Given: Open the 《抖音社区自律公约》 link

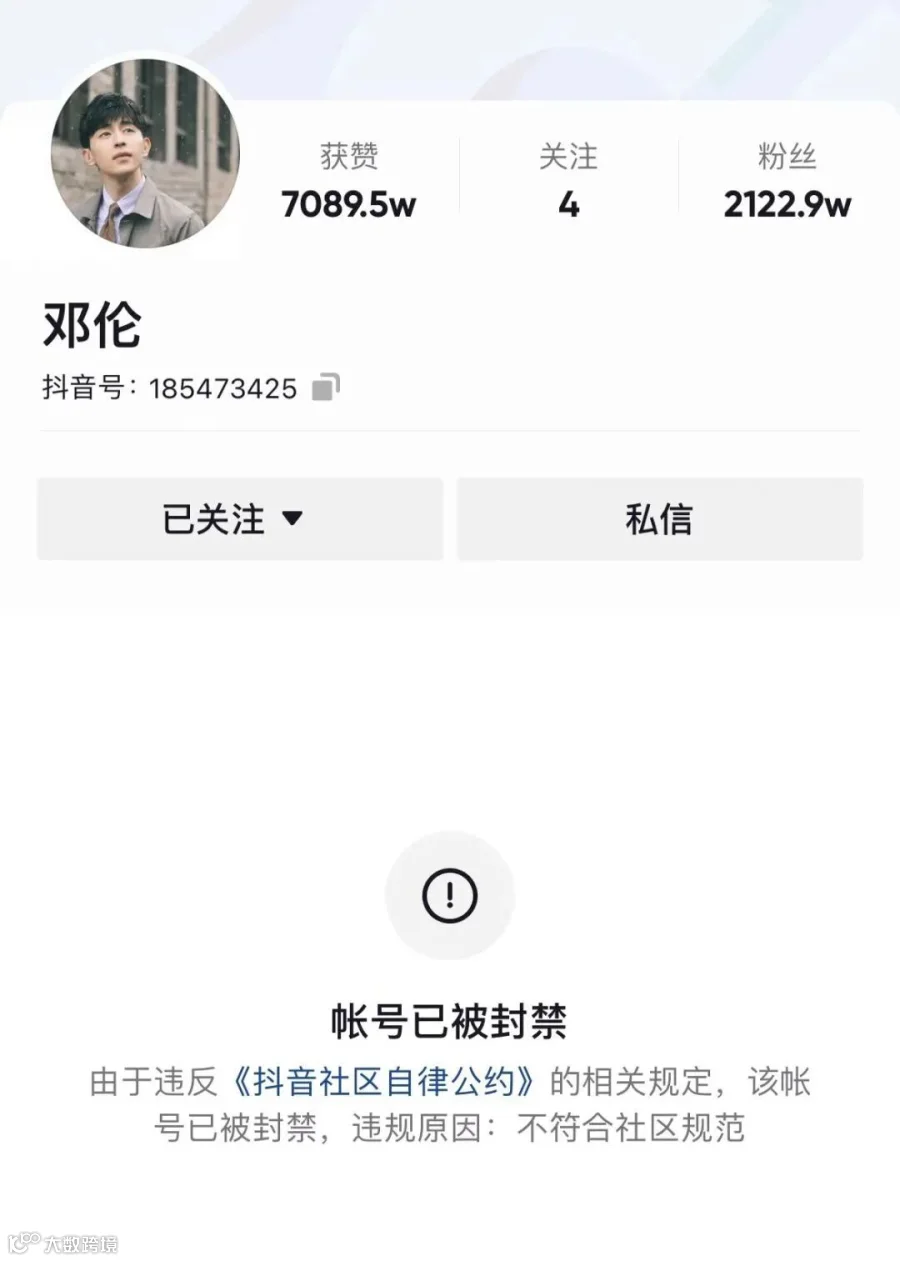Looking at the screenshot, I should pyautogui.click(x=384, y=1082).
